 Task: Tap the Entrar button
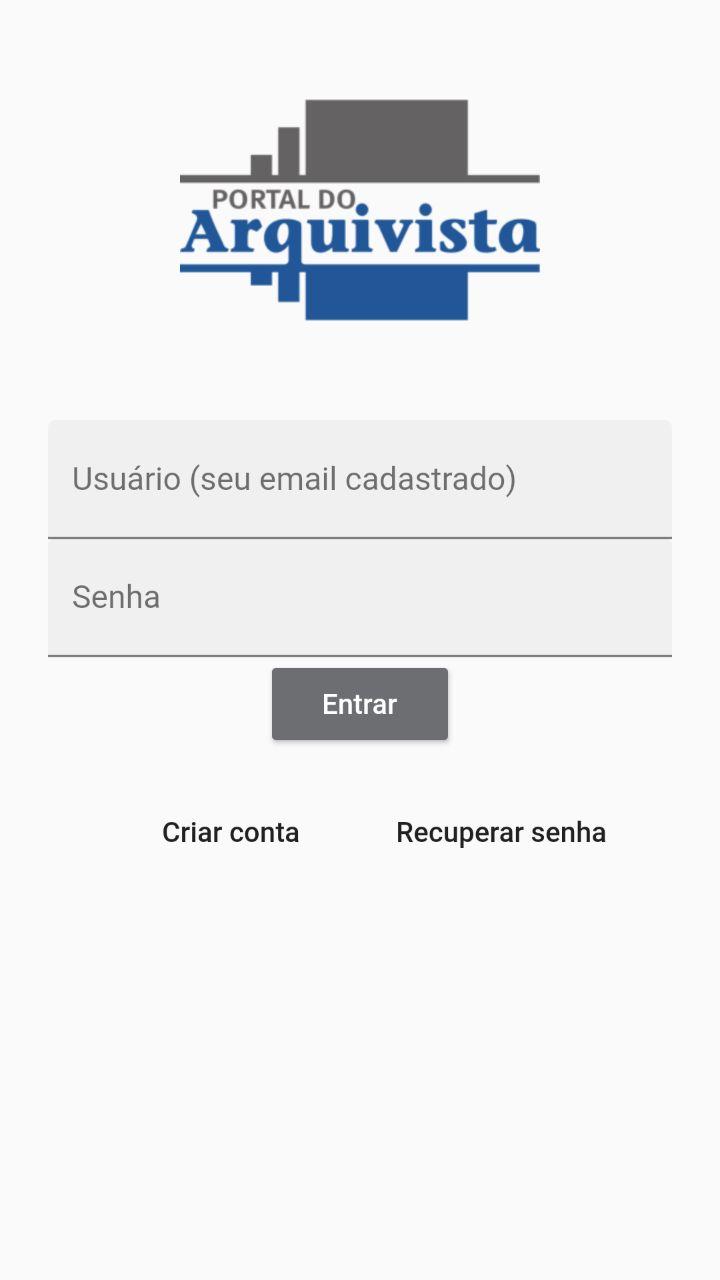[x=360, y=704]
